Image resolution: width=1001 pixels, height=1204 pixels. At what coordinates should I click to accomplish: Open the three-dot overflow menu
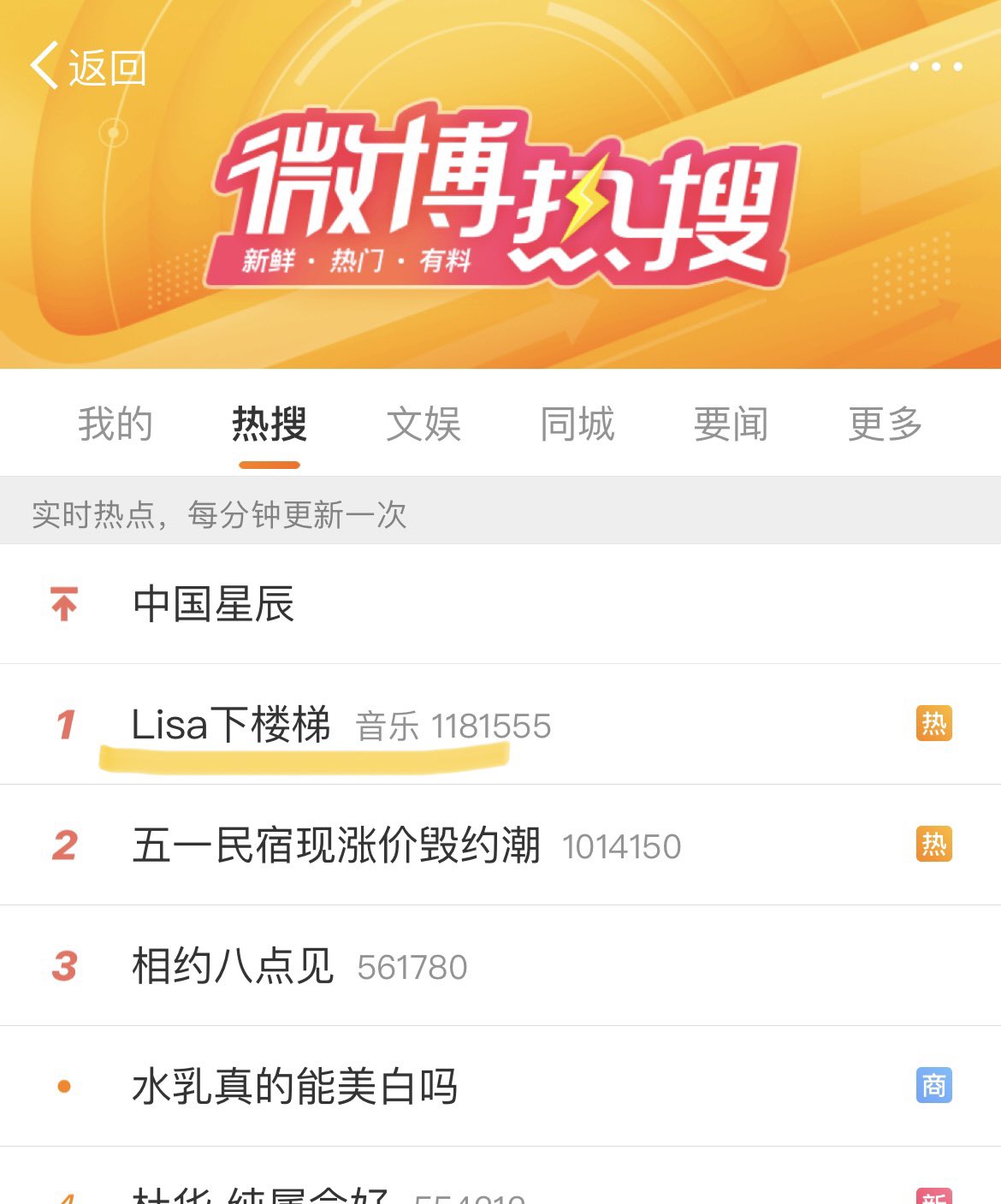[x=935, y=67]
